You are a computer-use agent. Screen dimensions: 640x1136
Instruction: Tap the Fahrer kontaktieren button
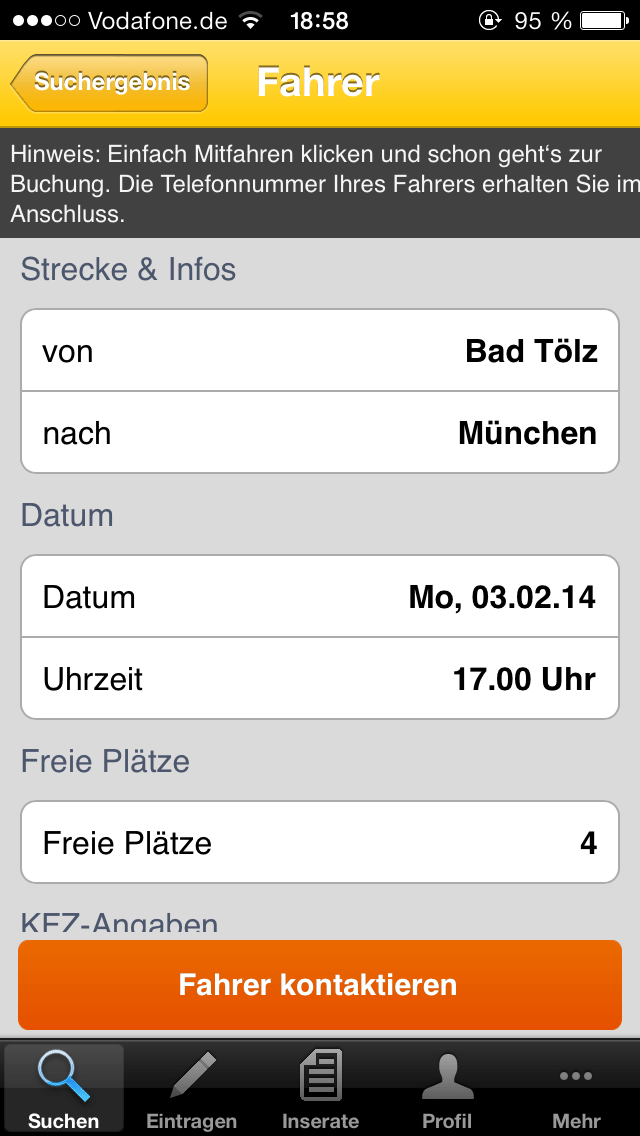(320, 985)
